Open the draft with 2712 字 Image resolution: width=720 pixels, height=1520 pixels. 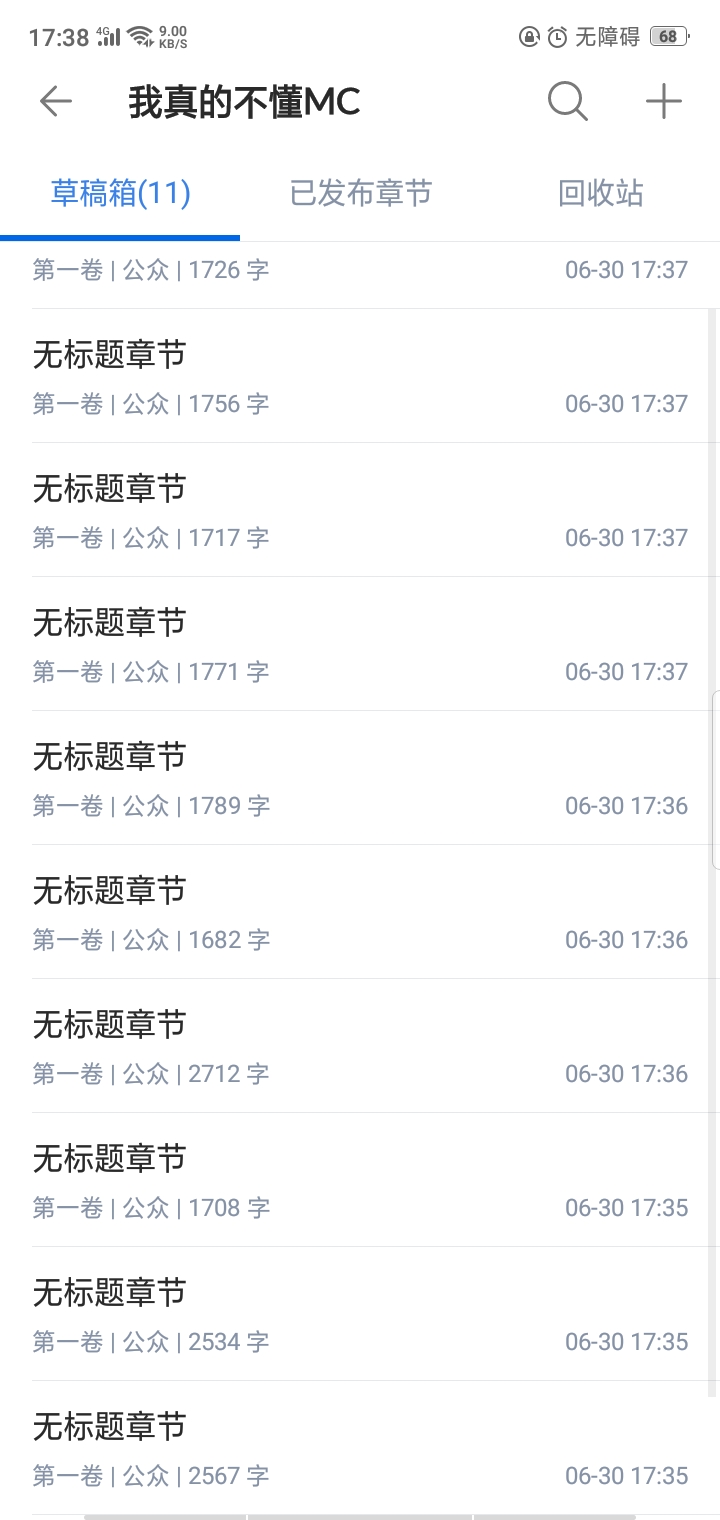(360, 1046)
